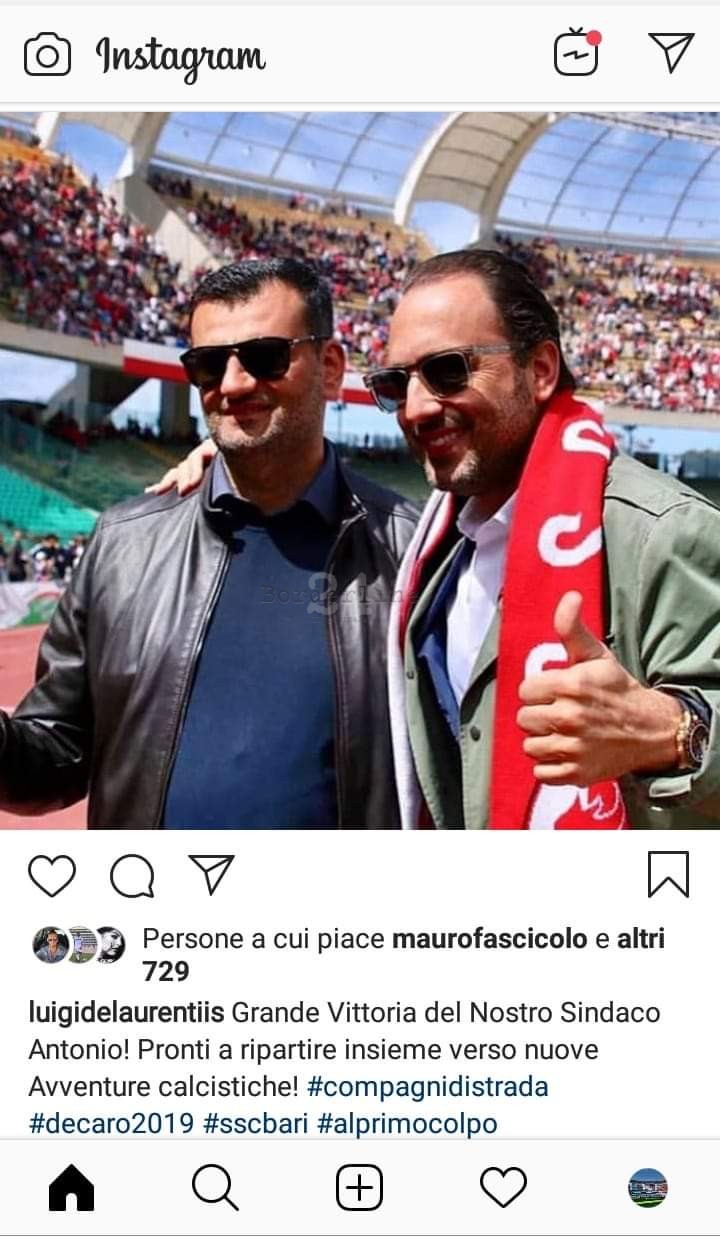Bookmark this post
The width and height of the screenshot is (720, 1236).
click(x=668, y=874)
